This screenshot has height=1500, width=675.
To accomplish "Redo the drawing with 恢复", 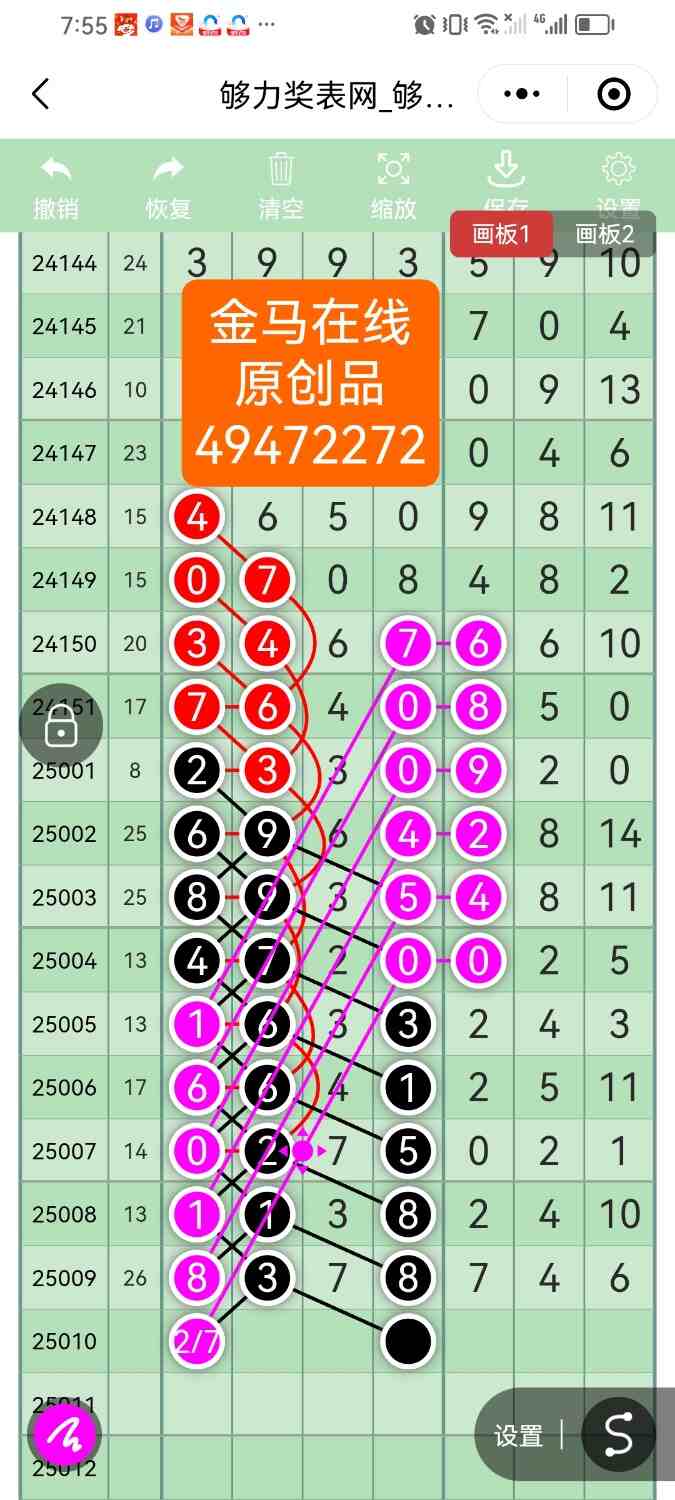I will [168, 186].
